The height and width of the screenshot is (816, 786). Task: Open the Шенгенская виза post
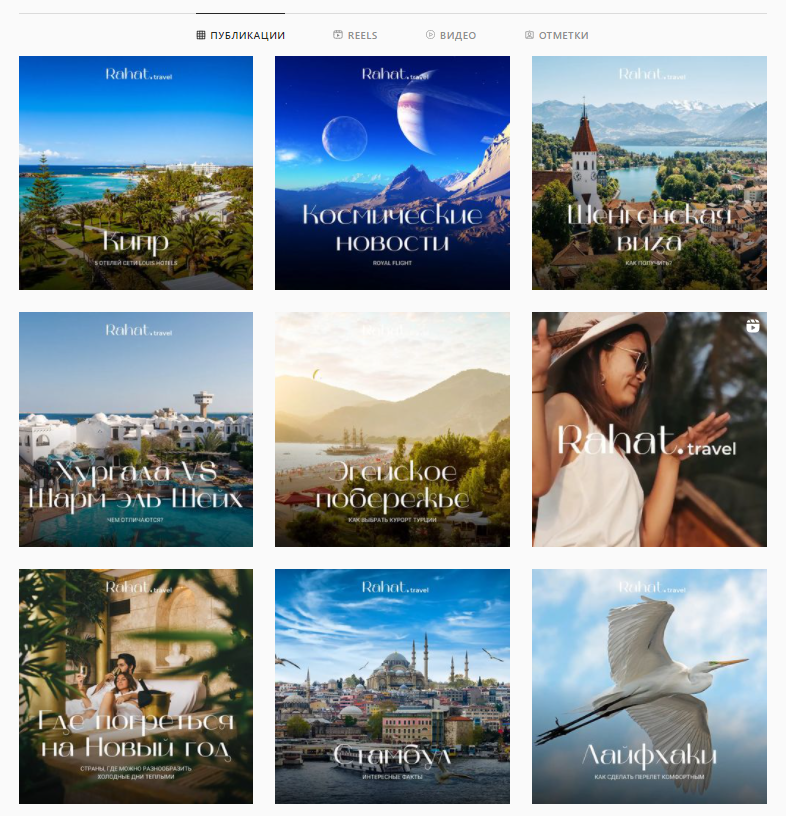point(649,173)
